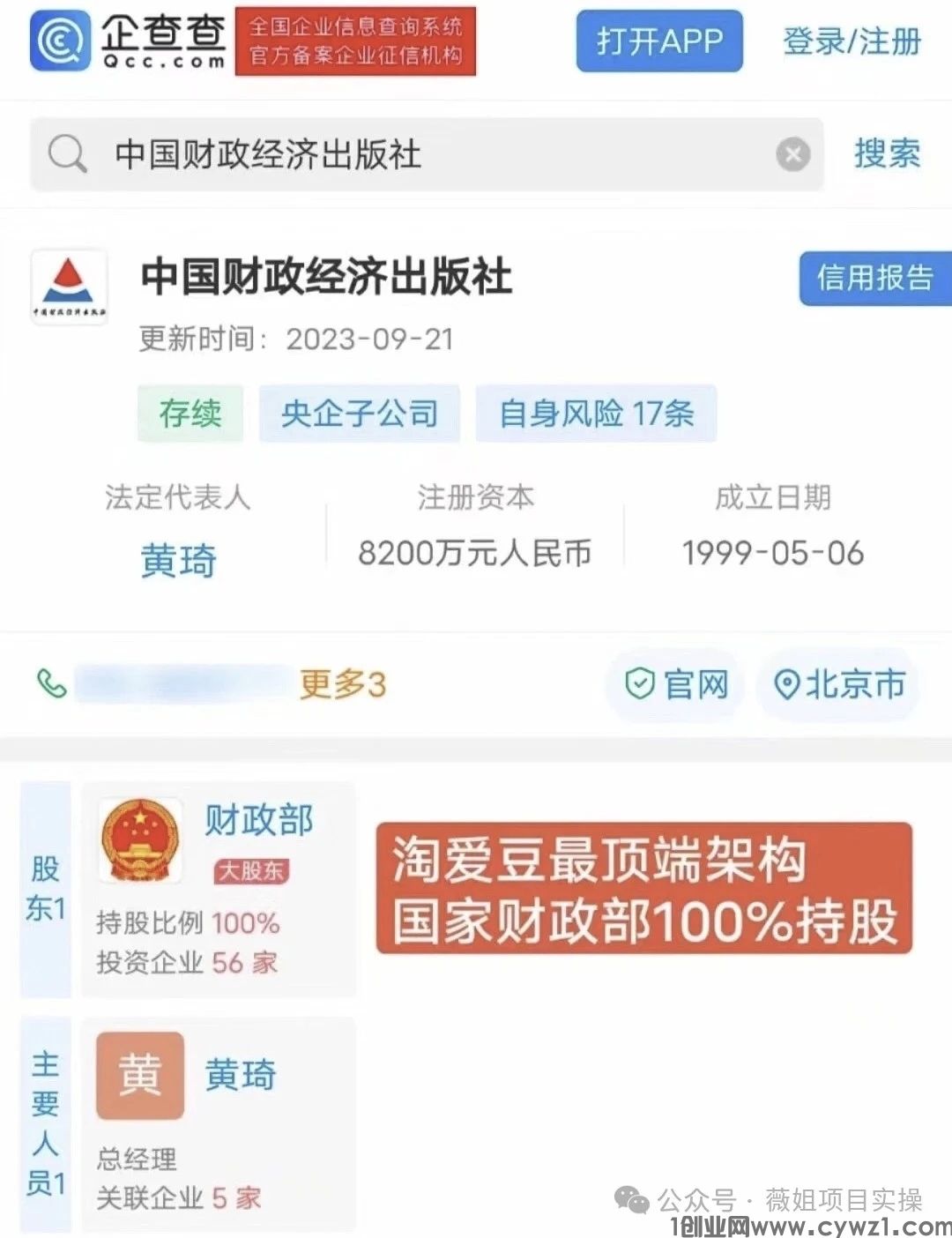This screenshot has width=952, height=1238.
Task: Switch to the 股东1 section tab
Action: (45, 886)
